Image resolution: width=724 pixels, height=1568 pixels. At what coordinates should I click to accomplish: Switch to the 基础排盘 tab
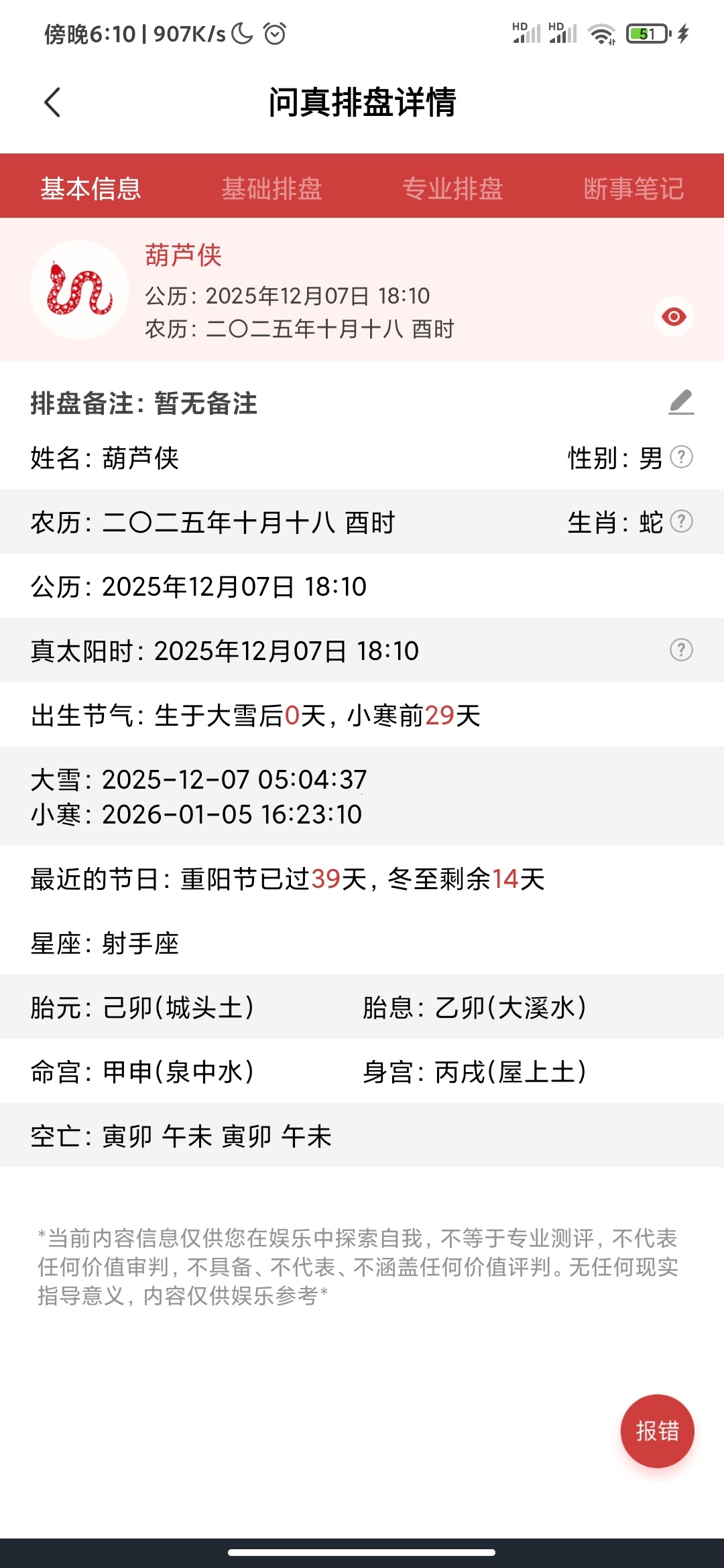271,188
